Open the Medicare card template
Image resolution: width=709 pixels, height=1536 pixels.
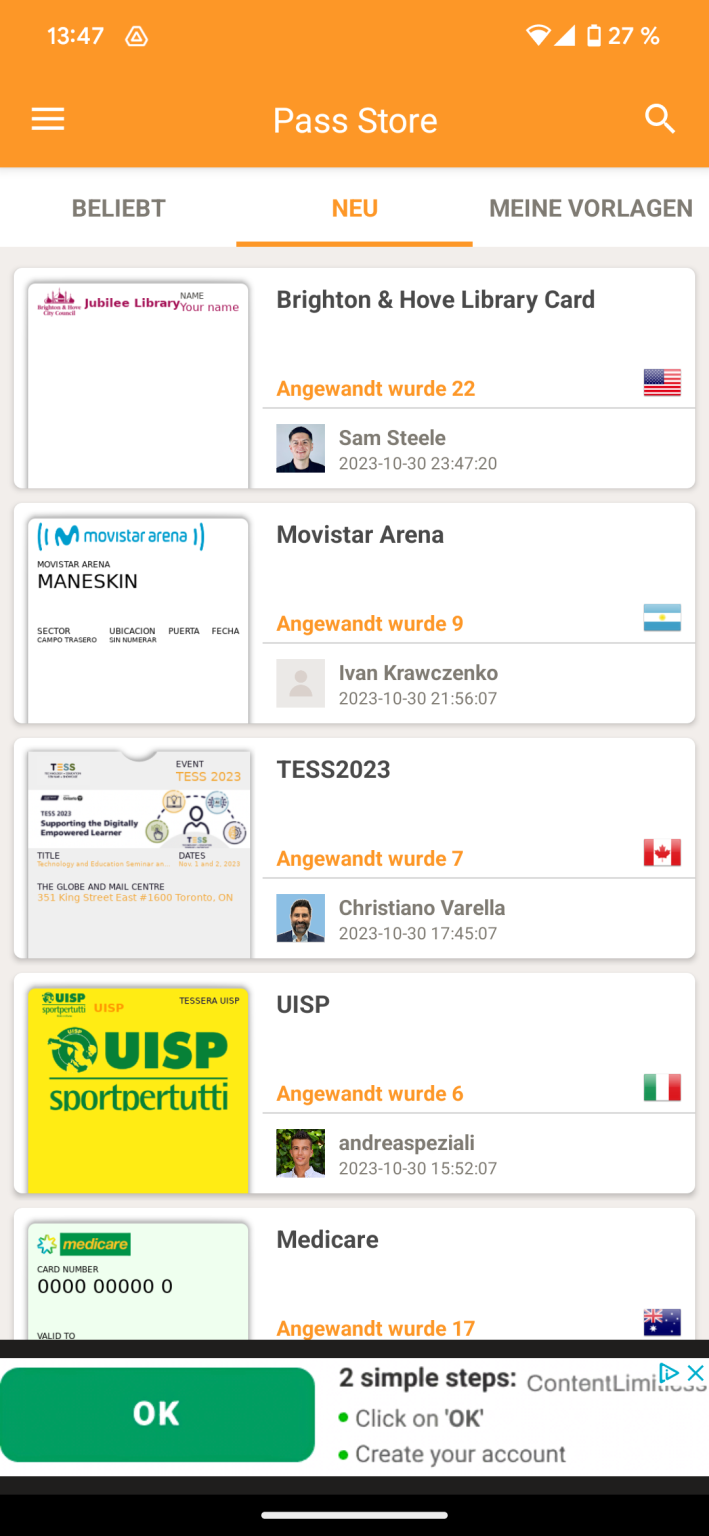tap(328, 1240)
